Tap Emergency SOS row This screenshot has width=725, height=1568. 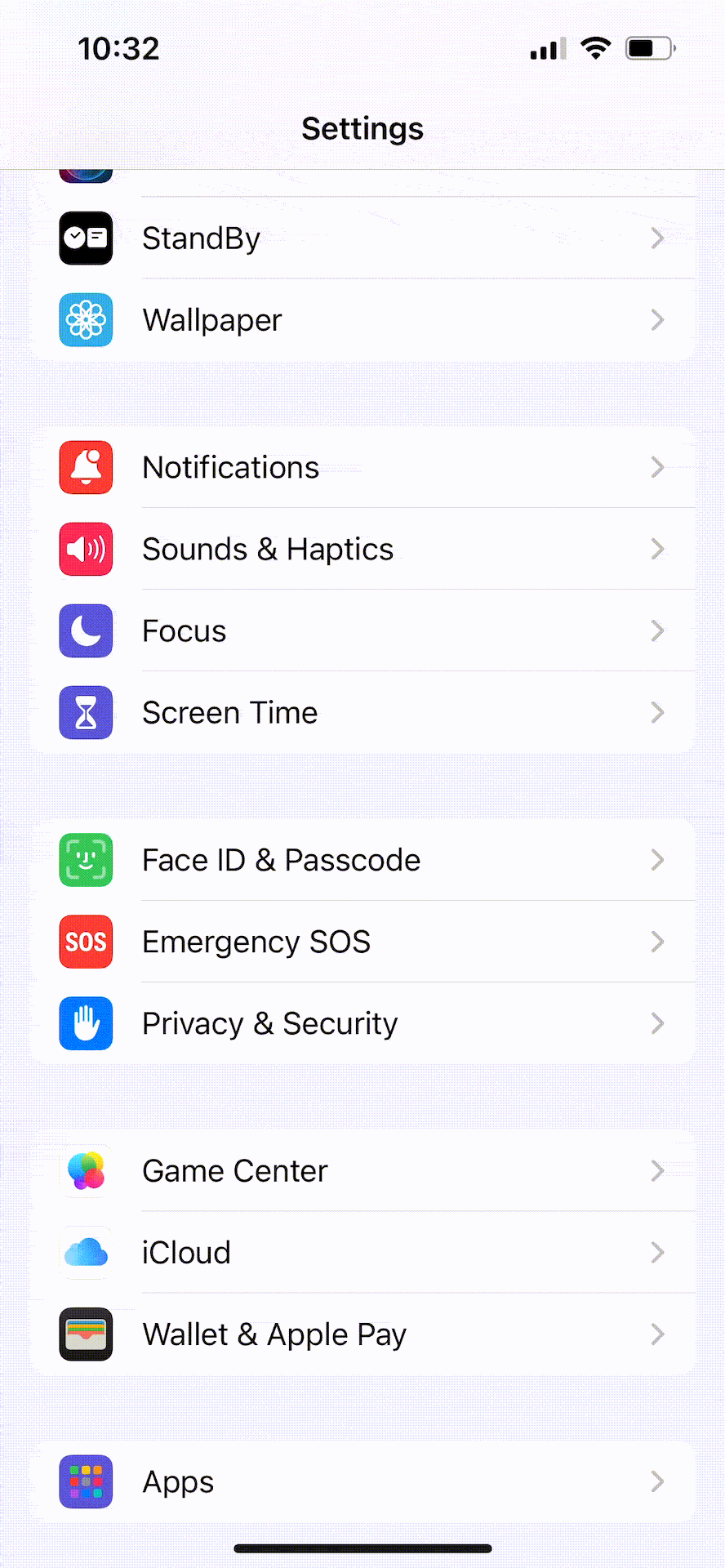pyautogui.click(x=362, y=942)
